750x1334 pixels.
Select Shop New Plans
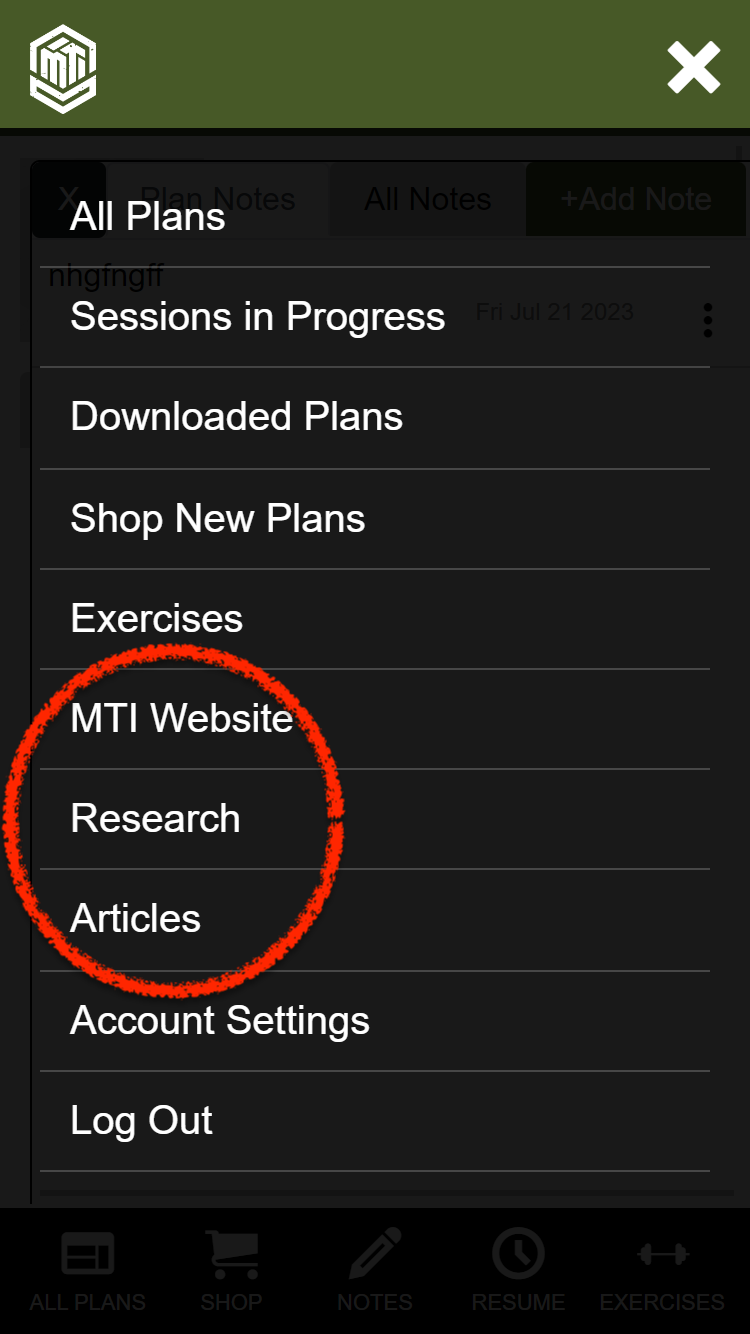[217, 519]
